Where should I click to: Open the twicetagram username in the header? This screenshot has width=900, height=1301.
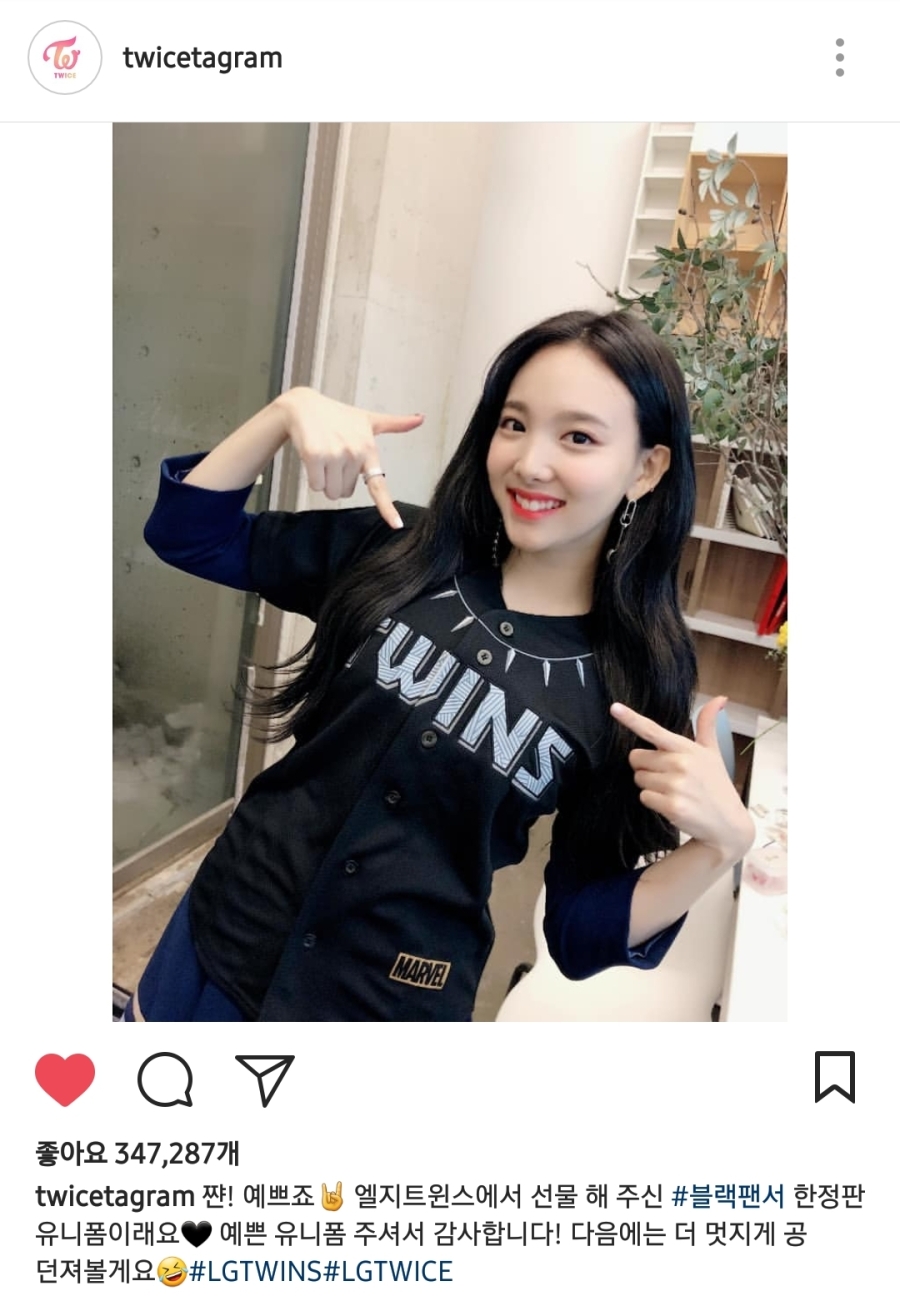pyautogui.click(x=202, y=58)
